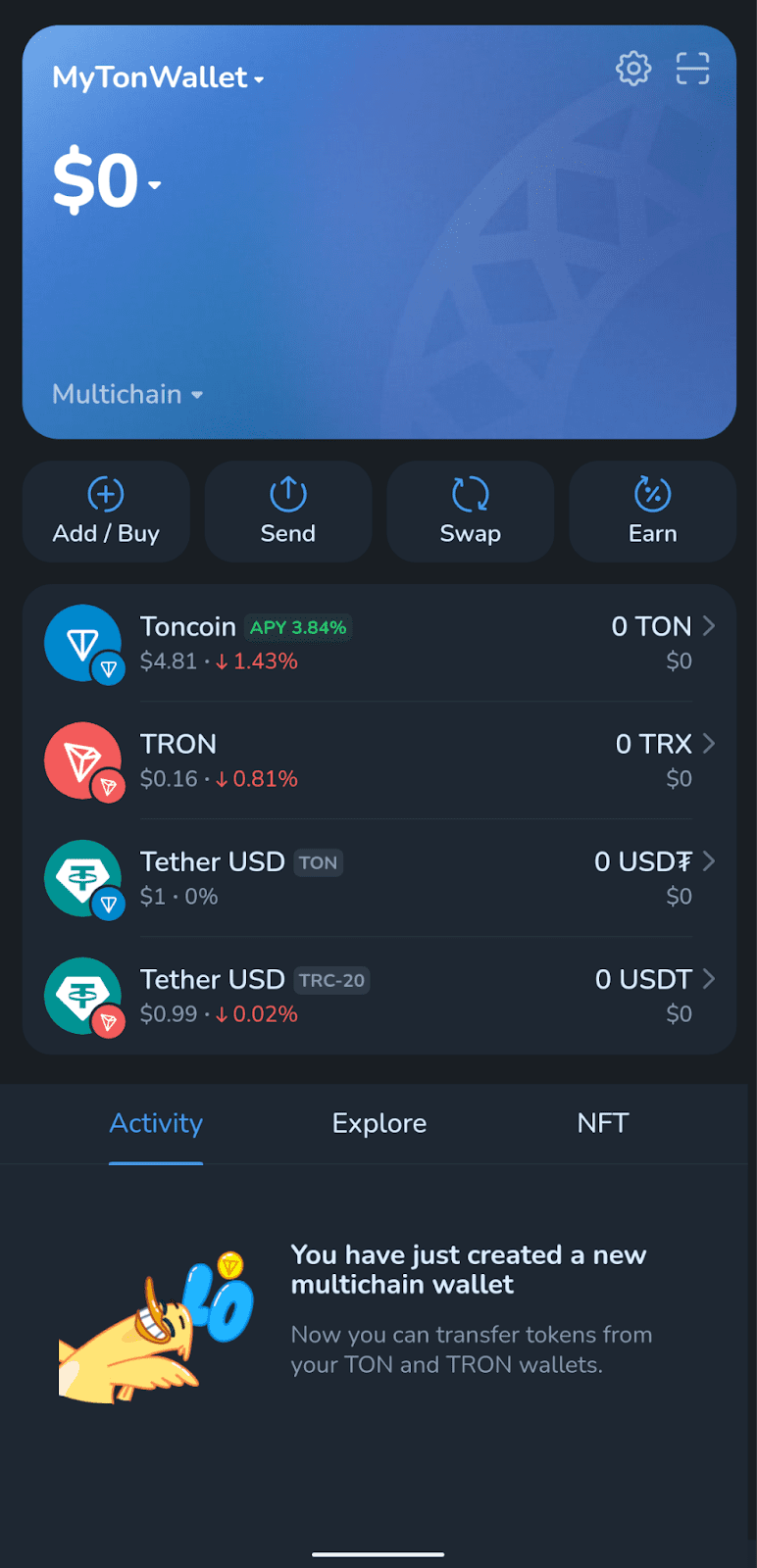
Task: Open the TRON token row
Action: [378, 761]
